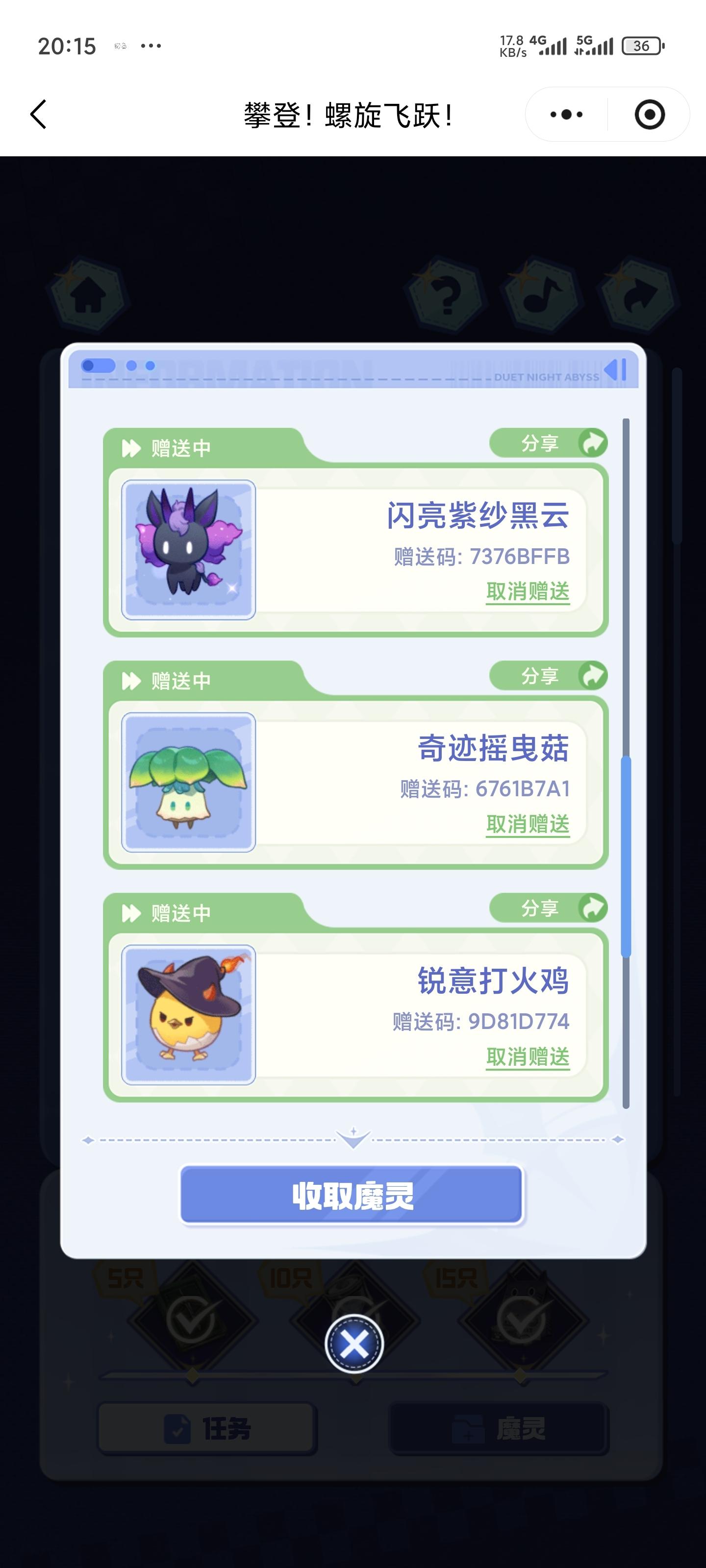
Task: Dismiss the popup with the X button
Action: [354, 1344]
